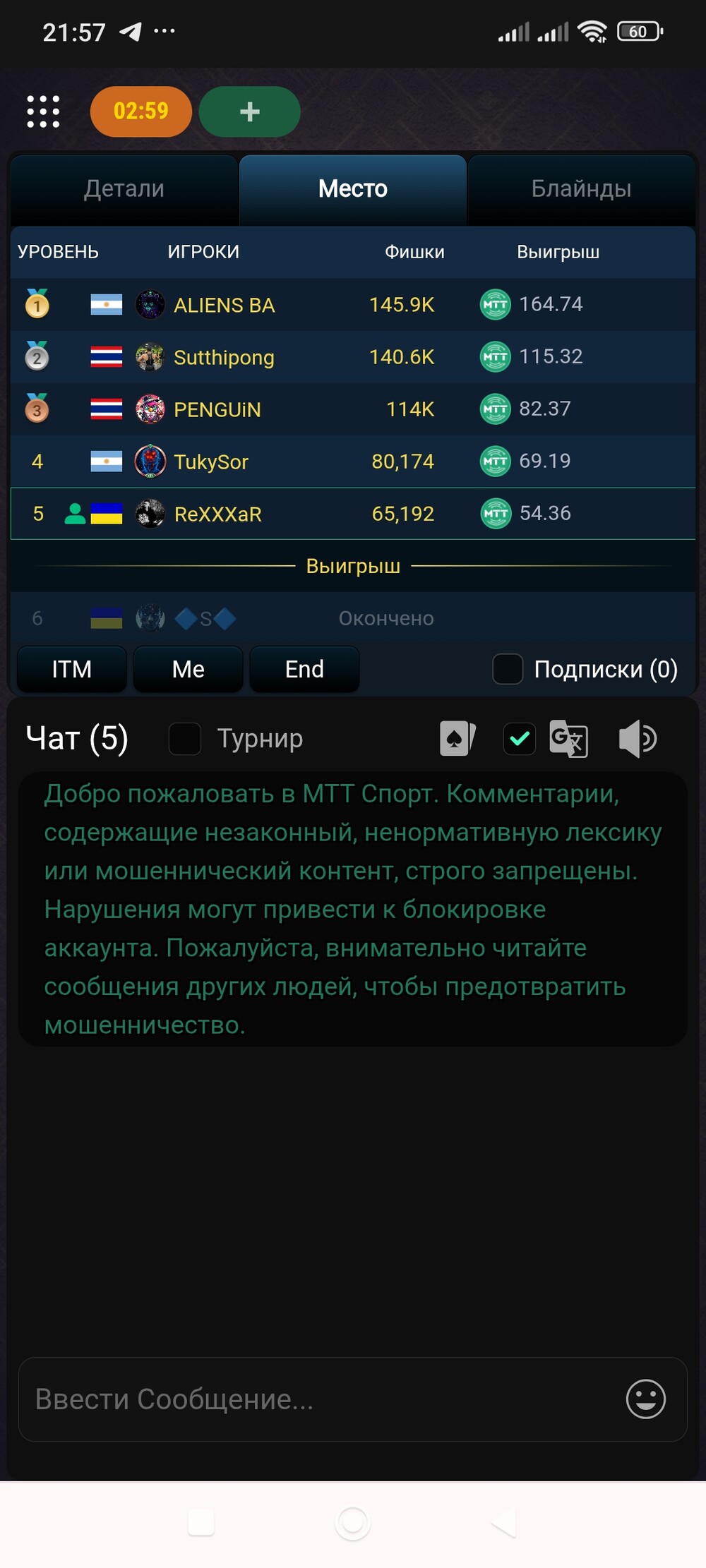
Task: Open the grid menu button
Action: tap(43, 111)
